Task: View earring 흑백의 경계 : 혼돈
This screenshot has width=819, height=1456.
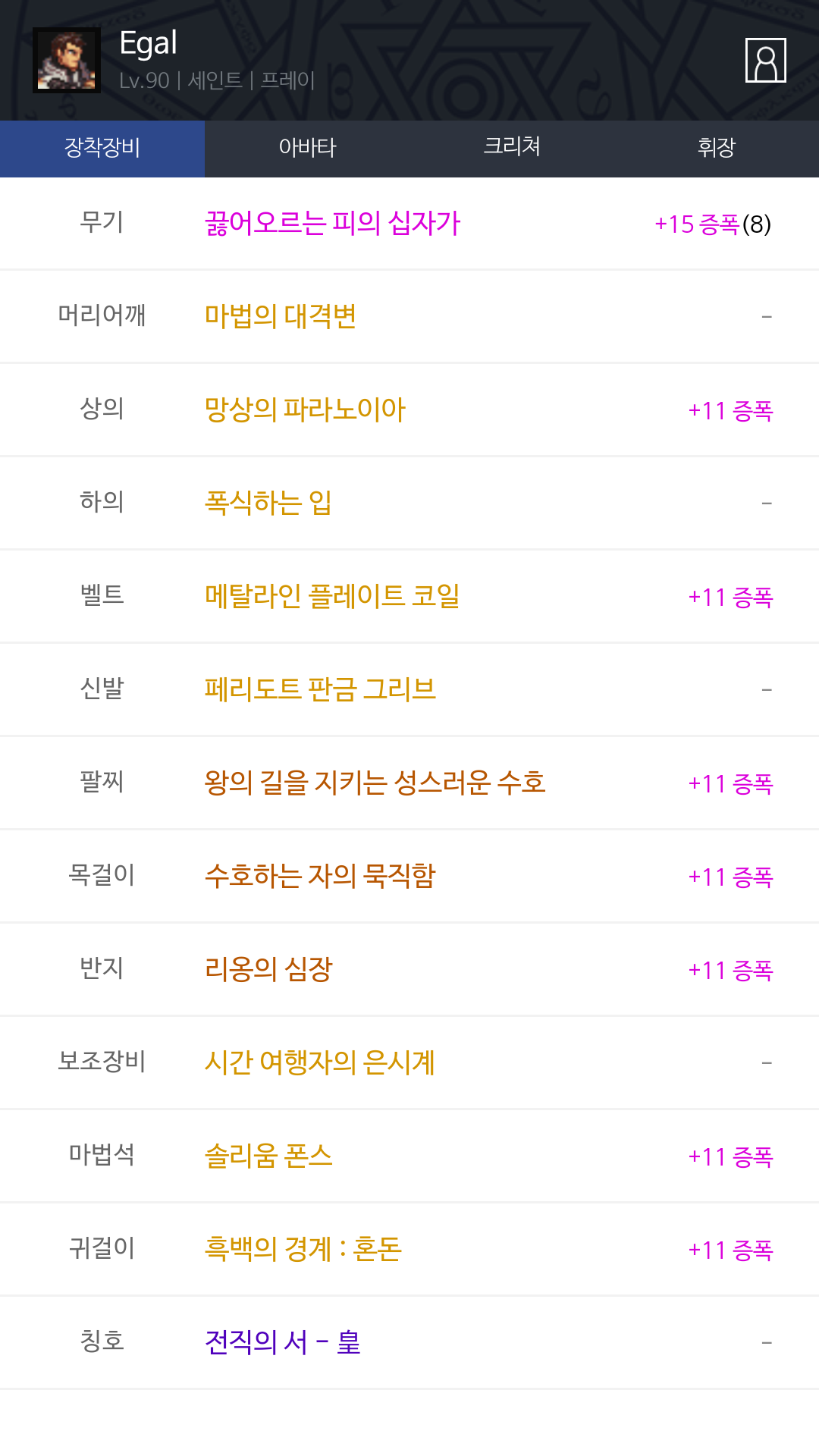Action: [x=303, y=1249]
